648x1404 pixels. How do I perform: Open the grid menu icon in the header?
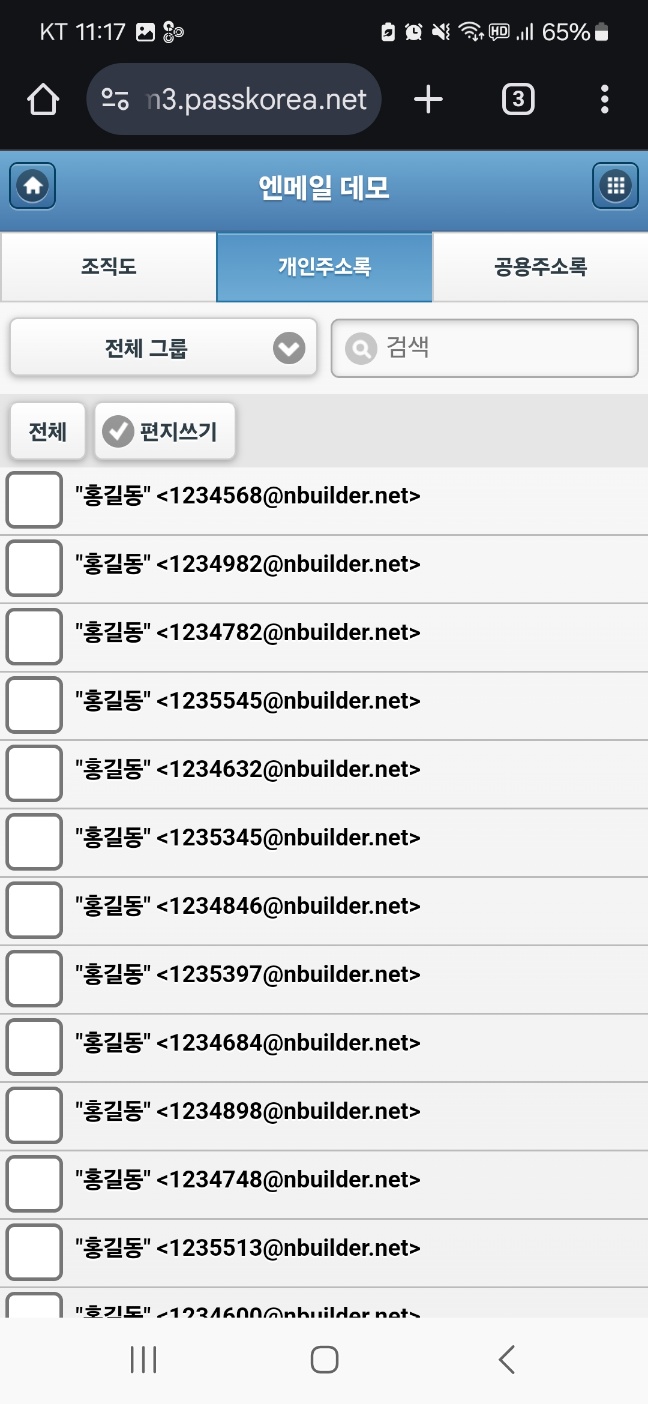[x=615, y=186]
